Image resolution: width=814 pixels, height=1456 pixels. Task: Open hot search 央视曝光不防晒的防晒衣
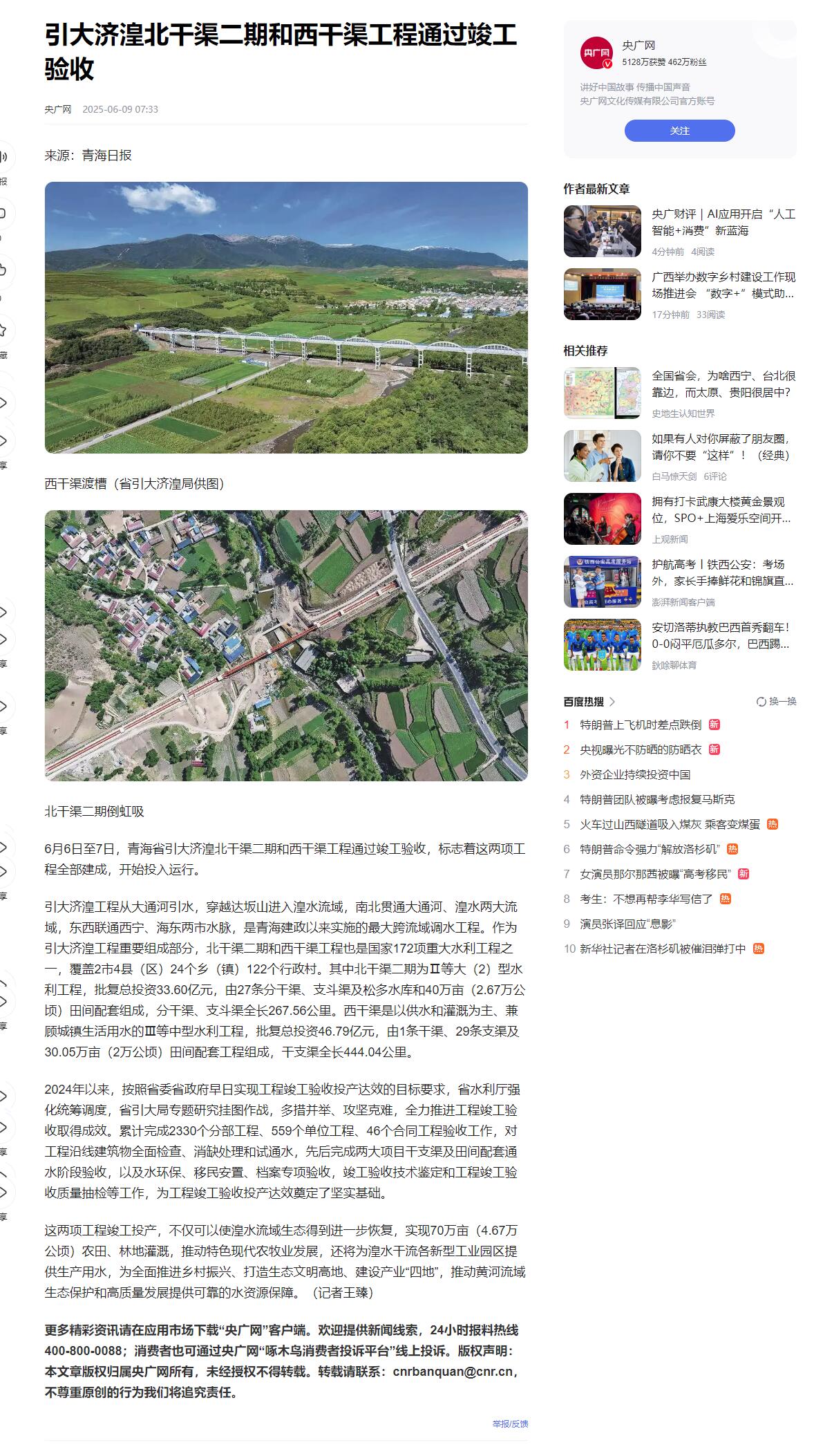[641, 749]
